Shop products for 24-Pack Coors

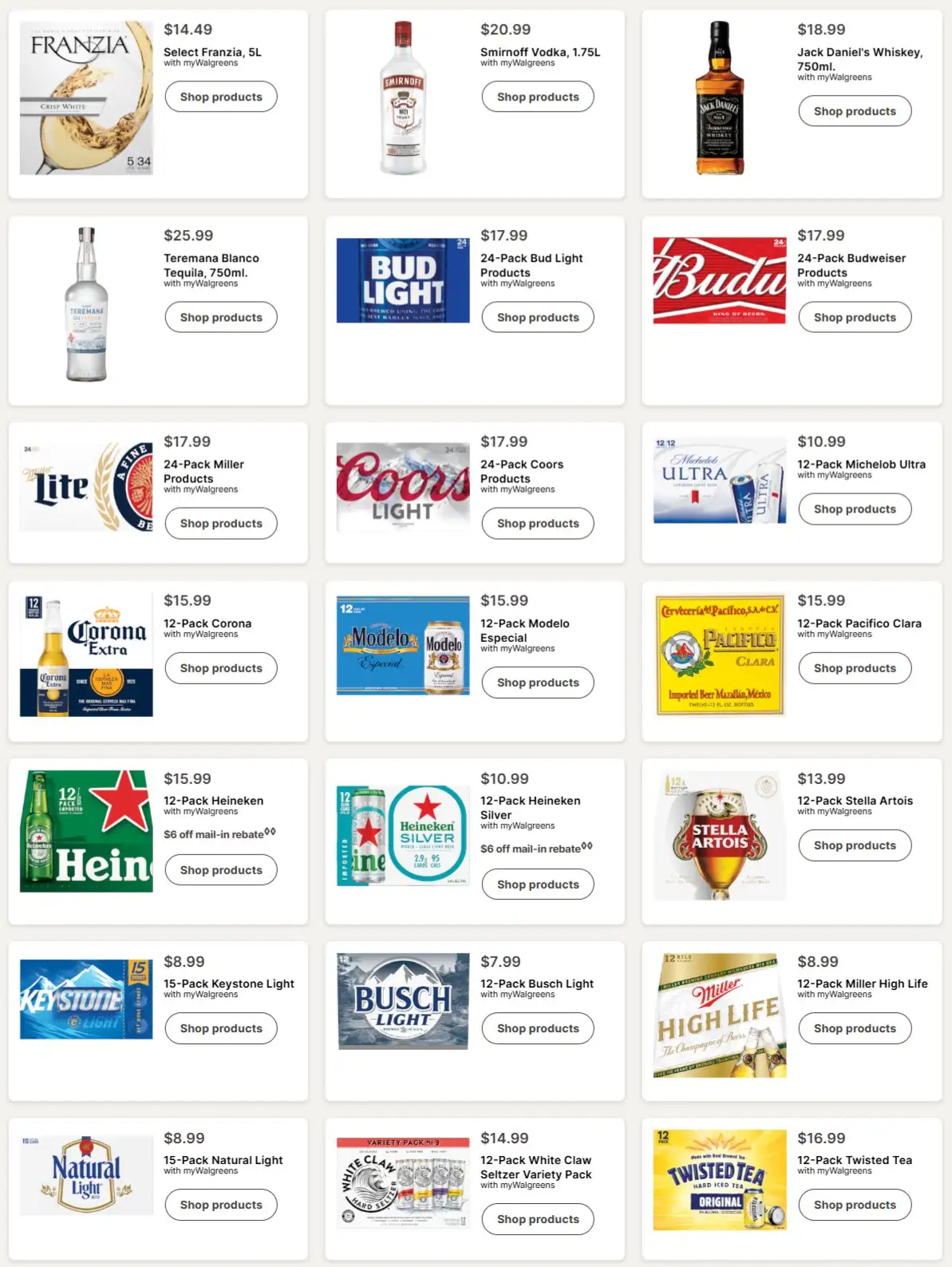538,523
